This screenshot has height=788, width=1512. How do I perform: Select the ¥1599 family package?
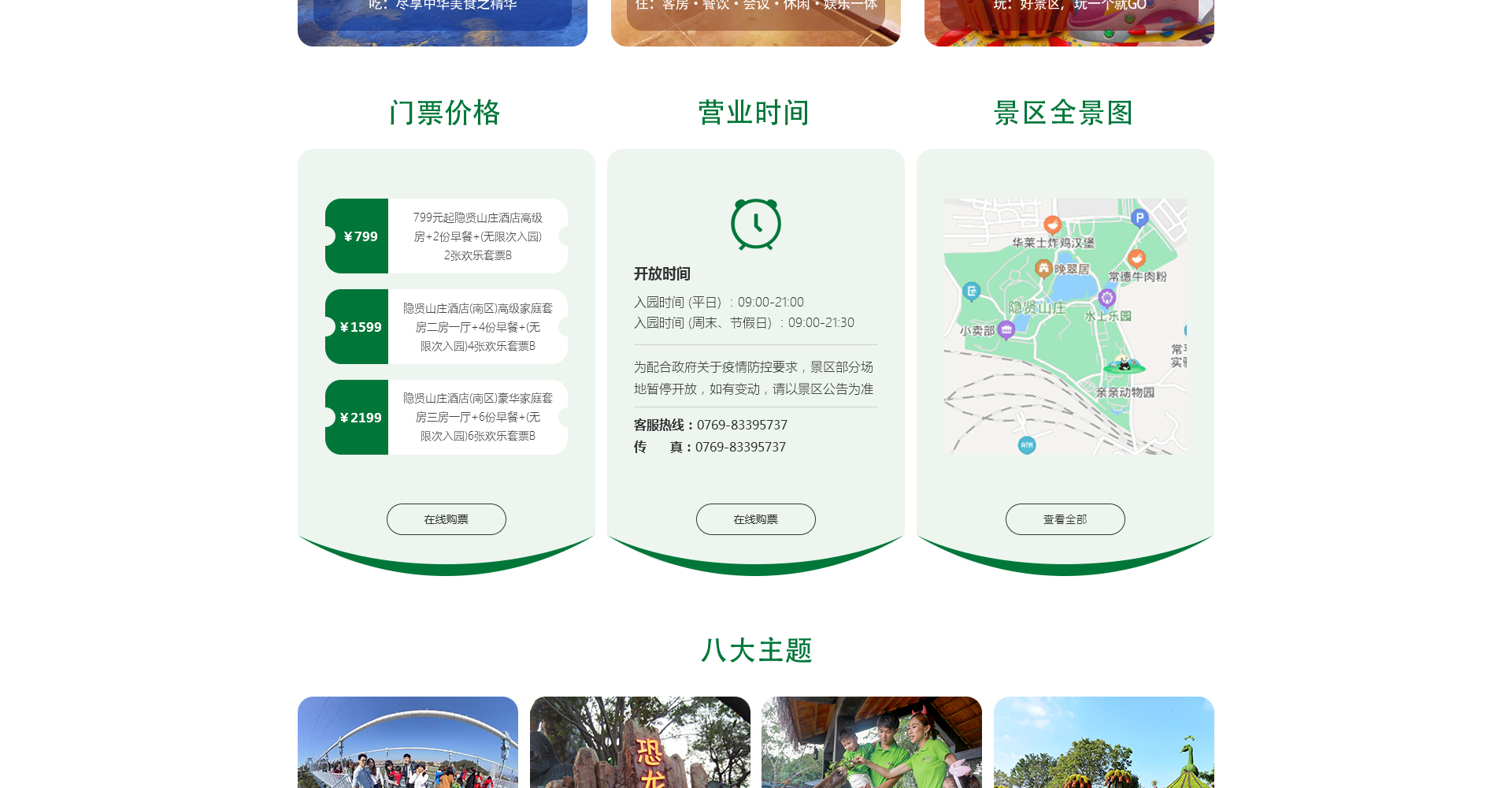click(x=446, y=327)
